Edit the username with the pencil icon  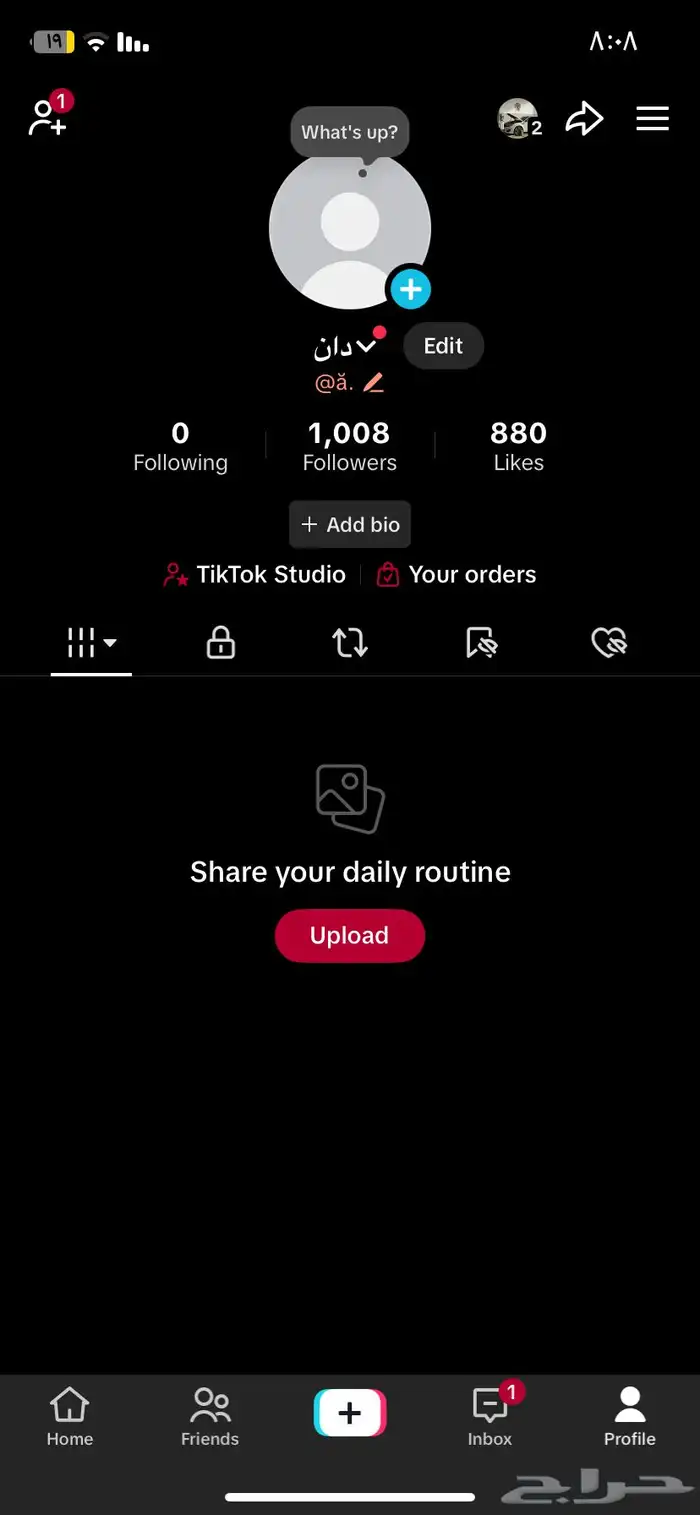pyautogui.click(x=373, y=382)
